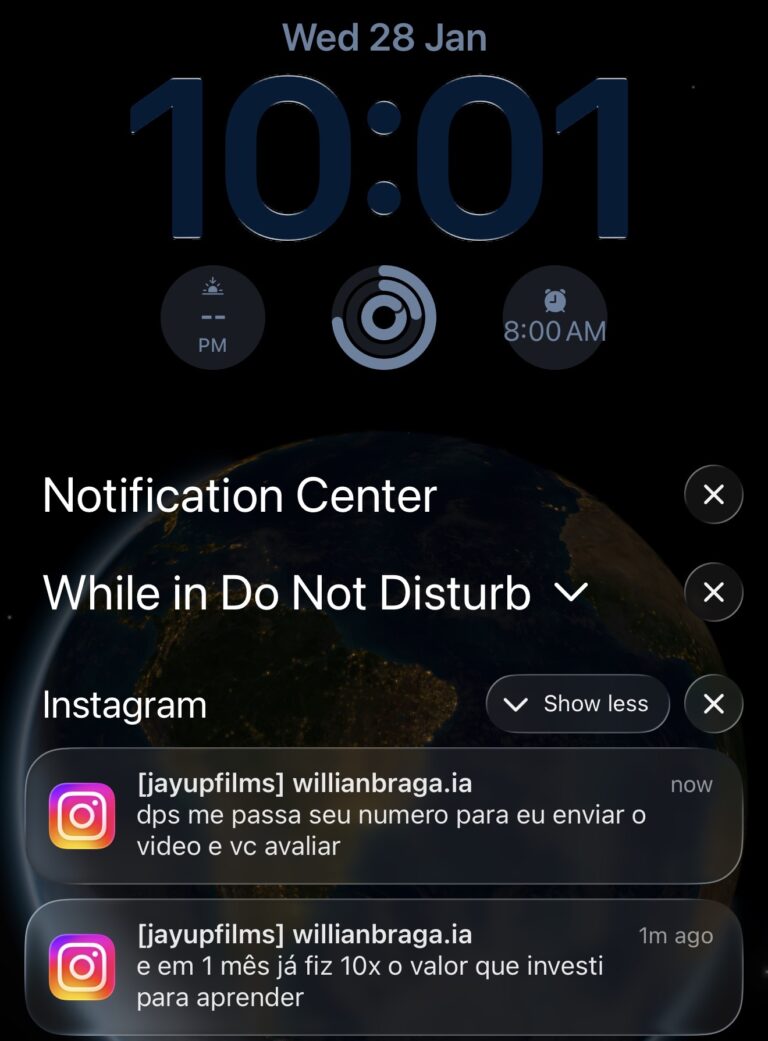Screen dimensions: 768x1041
Task: Tap the chevron inside the Show less button
Action: (517, 704)
